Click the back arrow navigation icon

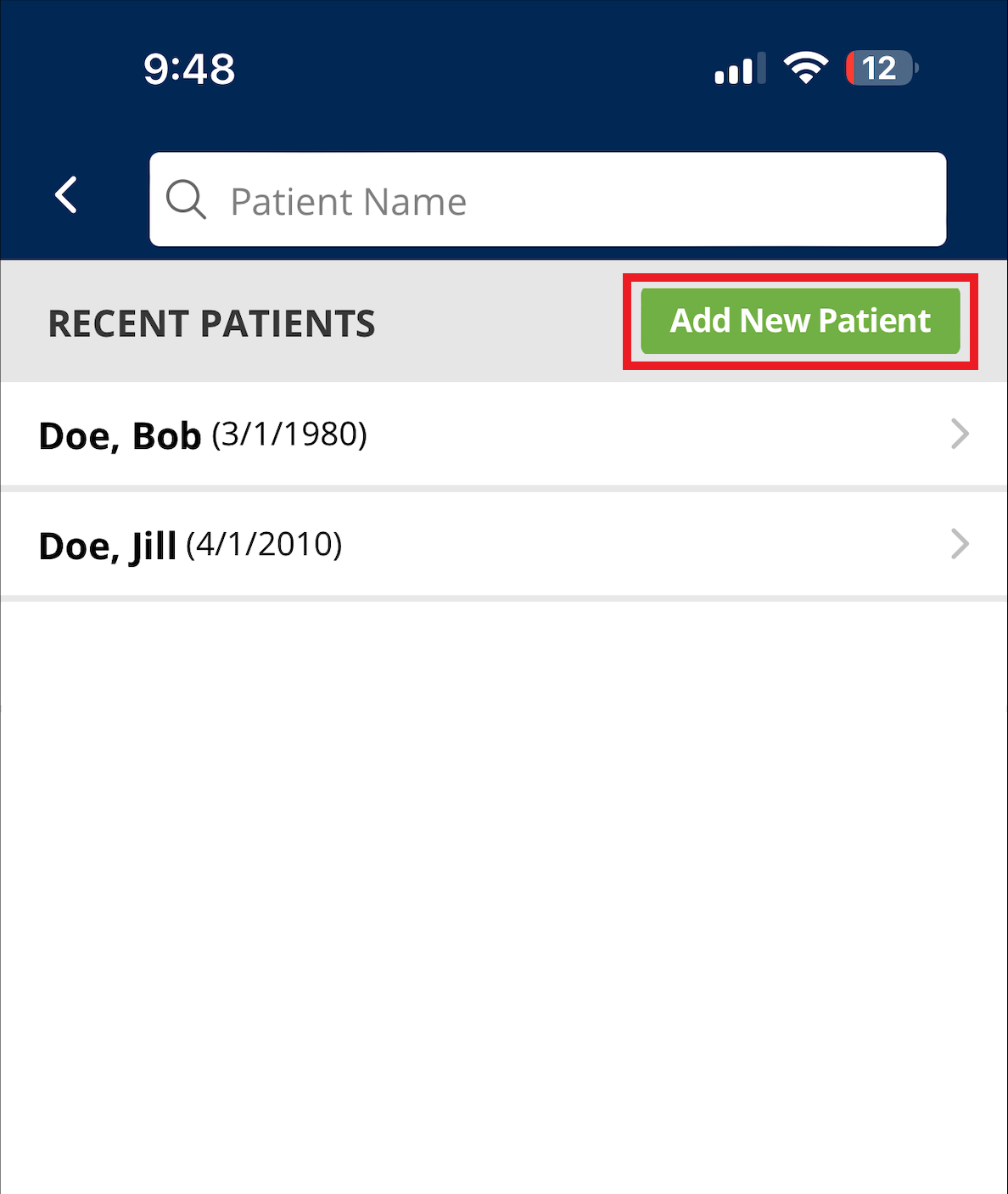[x=66, y=195]
